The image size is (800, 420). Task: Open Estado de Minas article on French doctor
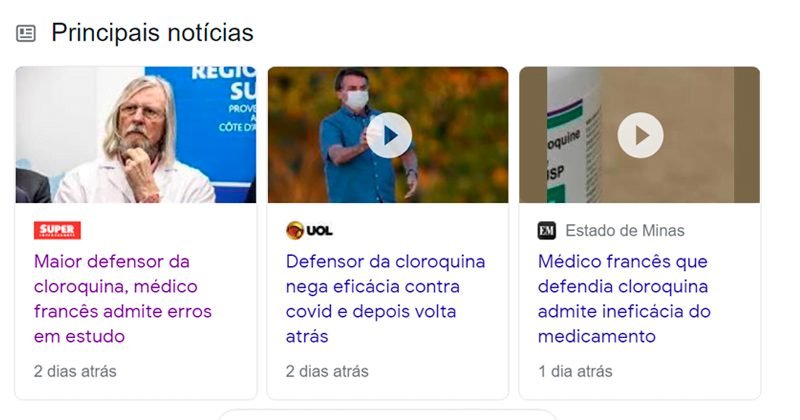coord(624,298)
